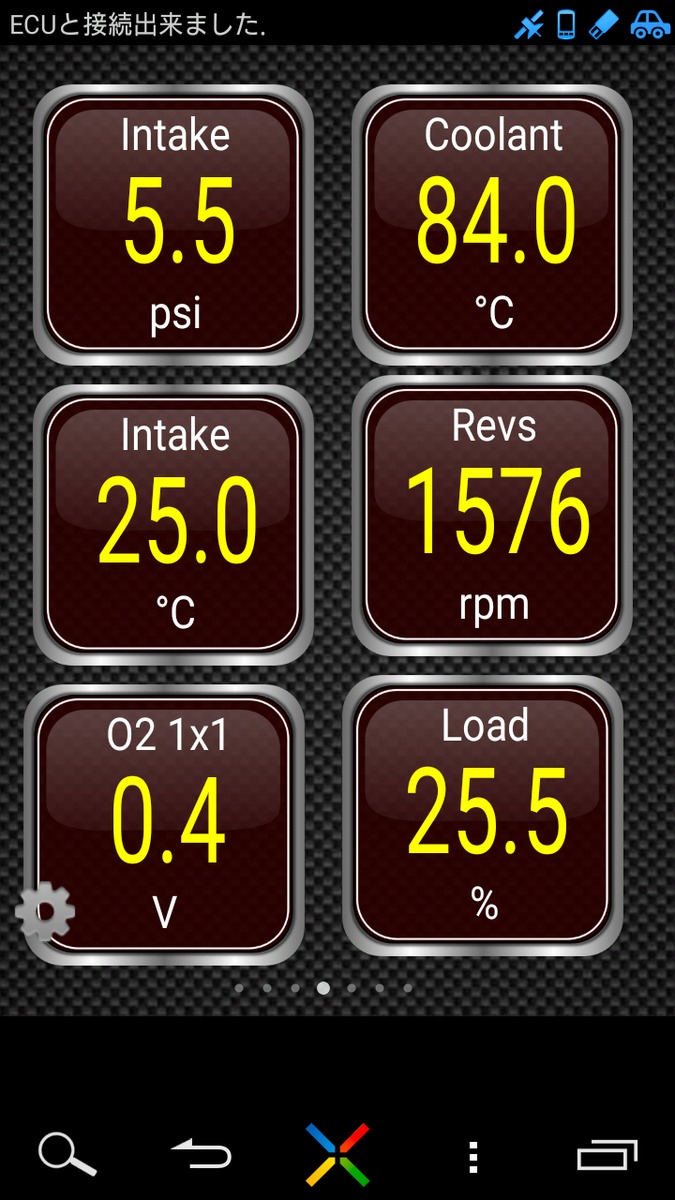The height and width of the screenshot is (1200, 675).
Task: Go back with the system back arrow
Action: tap(201, 1156)
